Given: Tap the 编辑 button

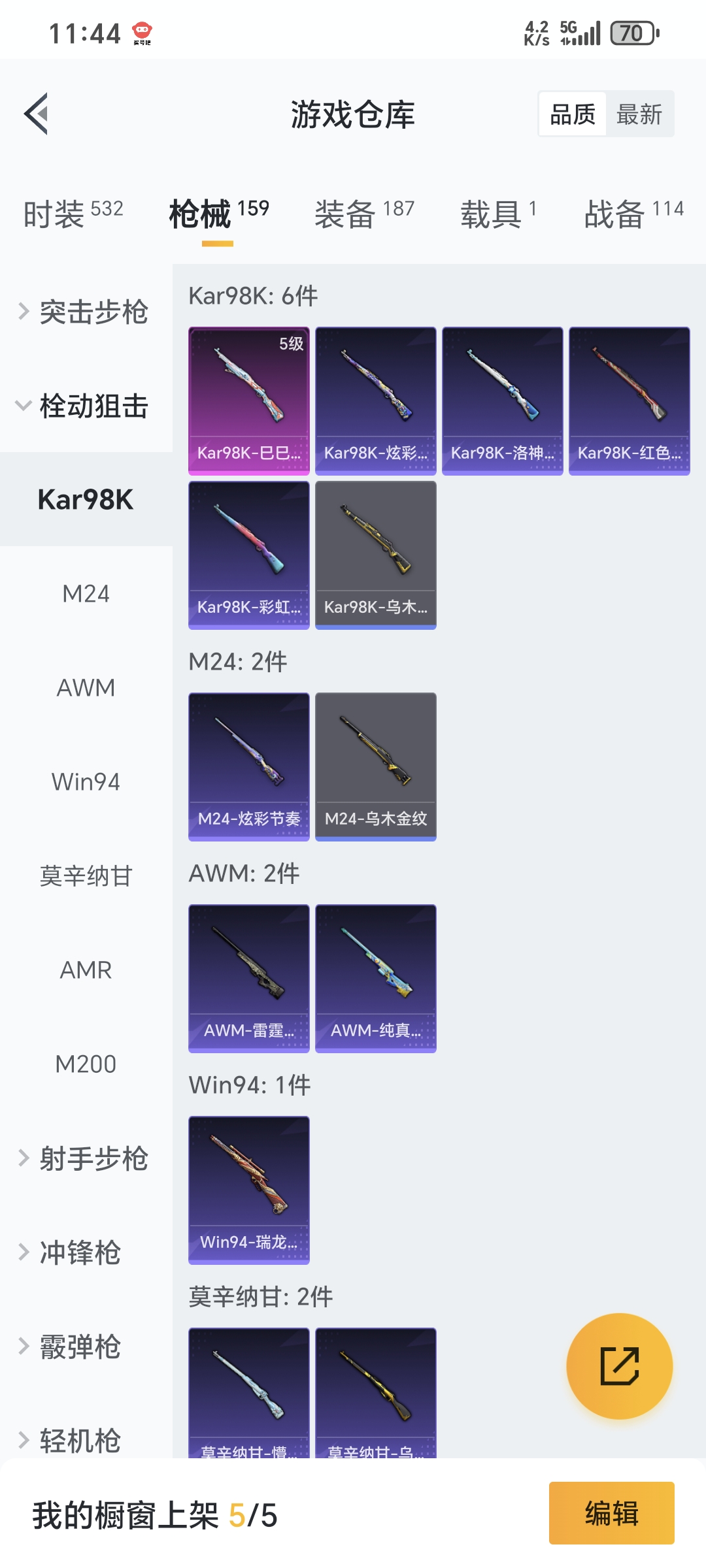Looking at the screenshot, I should click(611, 1513).
